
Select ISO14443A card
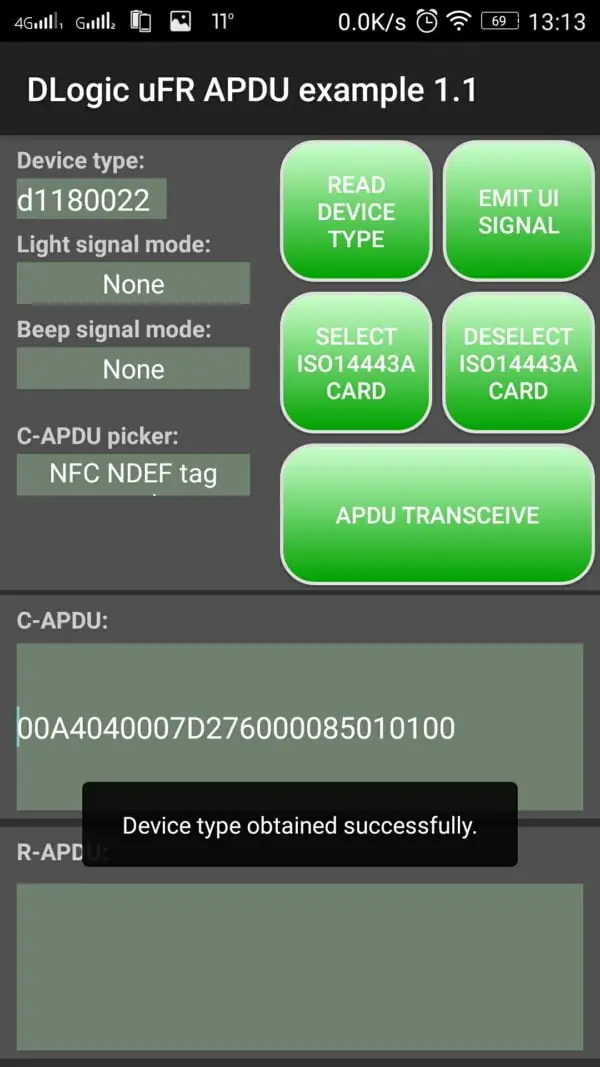356,363
